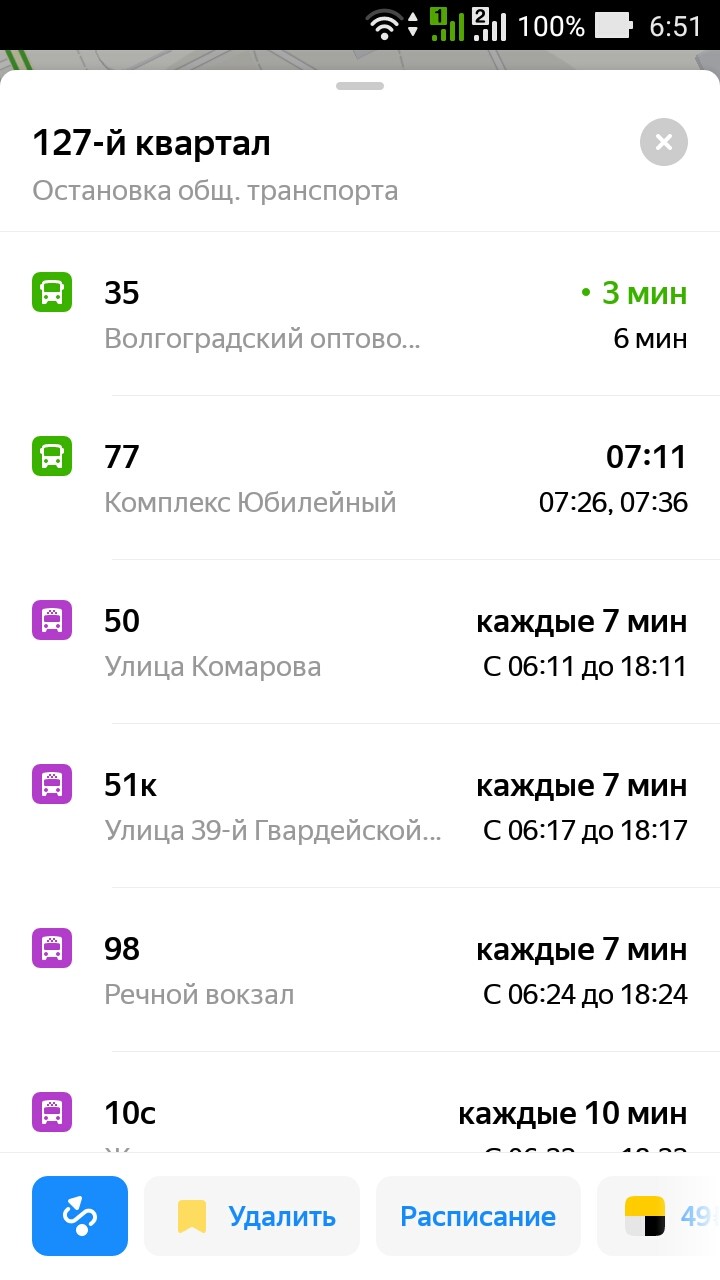Select bus 77 to Комплекс Юбилейный
The width and height of the screenshot is (720, 1280).
(x=360, y=479)
